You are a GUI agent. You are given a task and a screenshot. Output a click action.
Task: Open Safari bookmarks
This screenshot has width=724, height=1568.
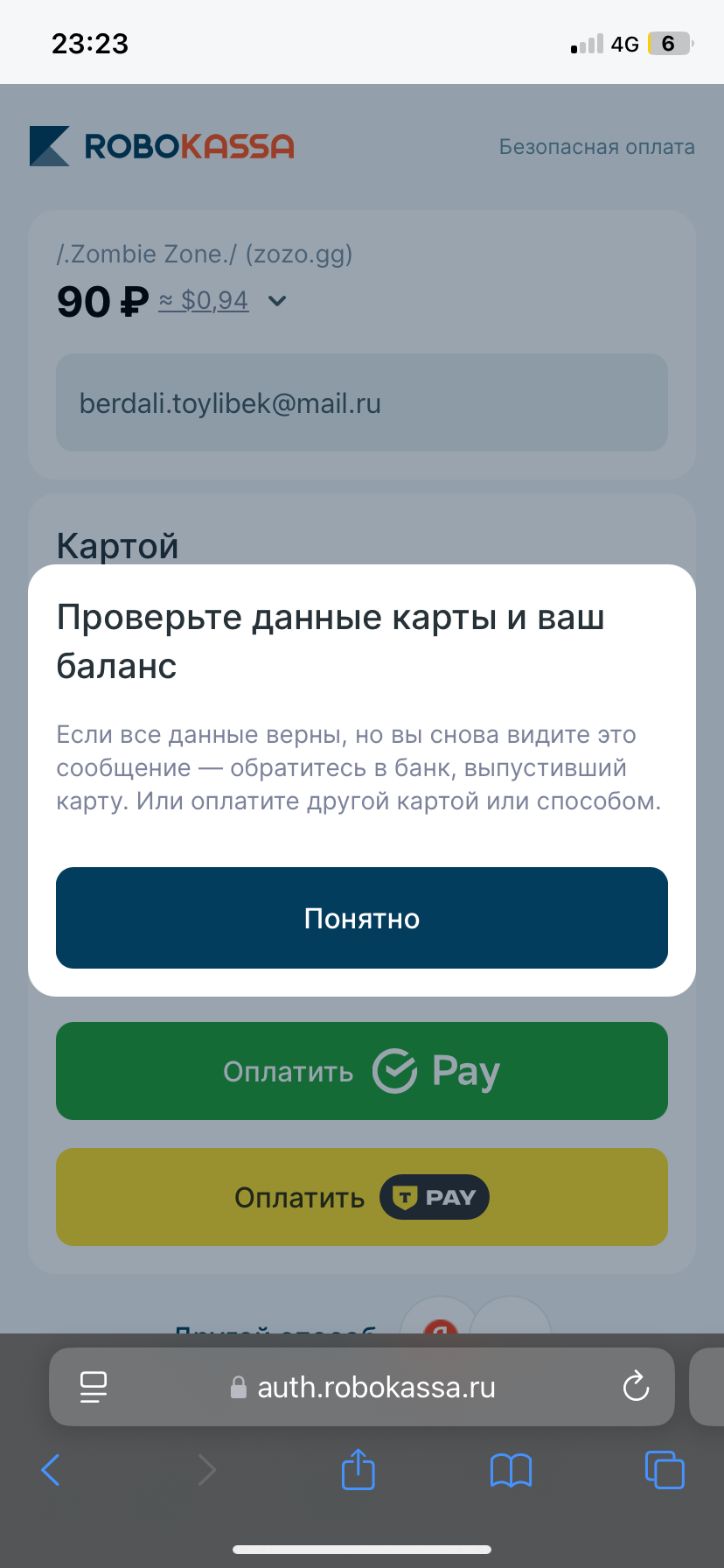coord(511,1470)
